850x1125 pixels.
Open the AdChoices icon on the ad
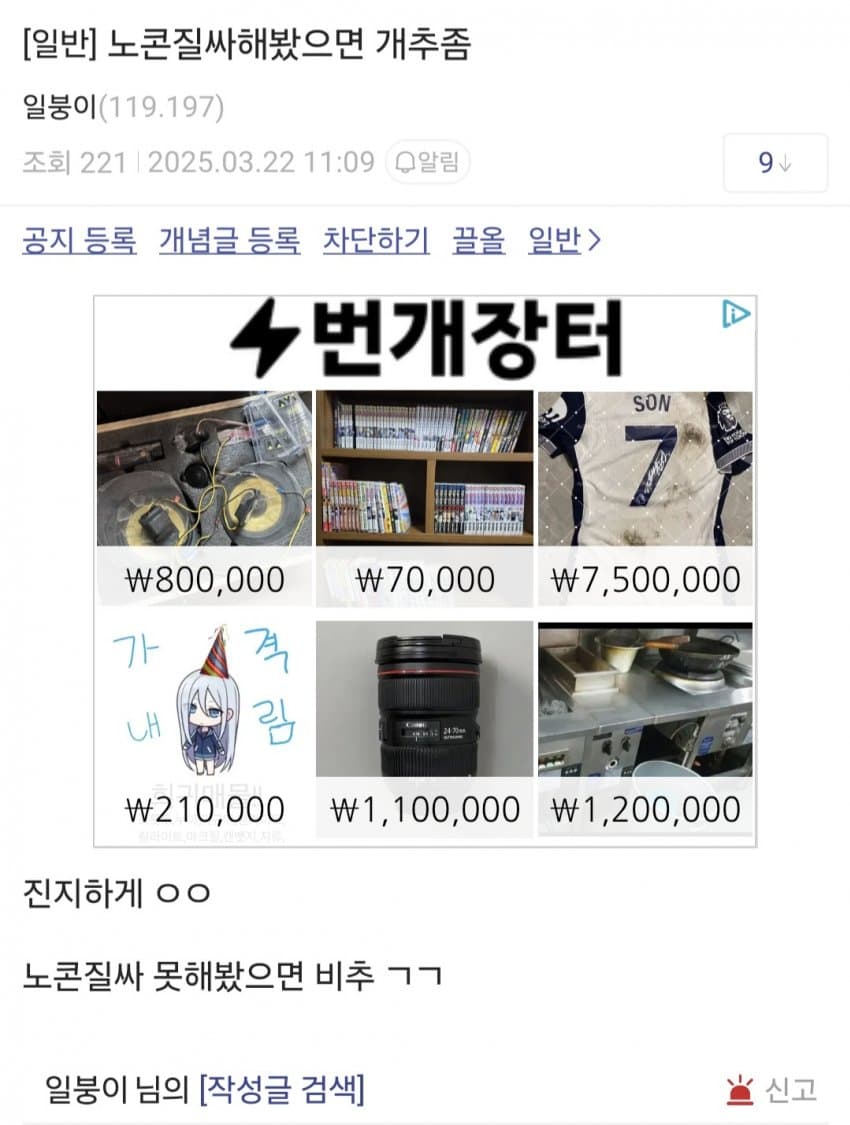735,315
